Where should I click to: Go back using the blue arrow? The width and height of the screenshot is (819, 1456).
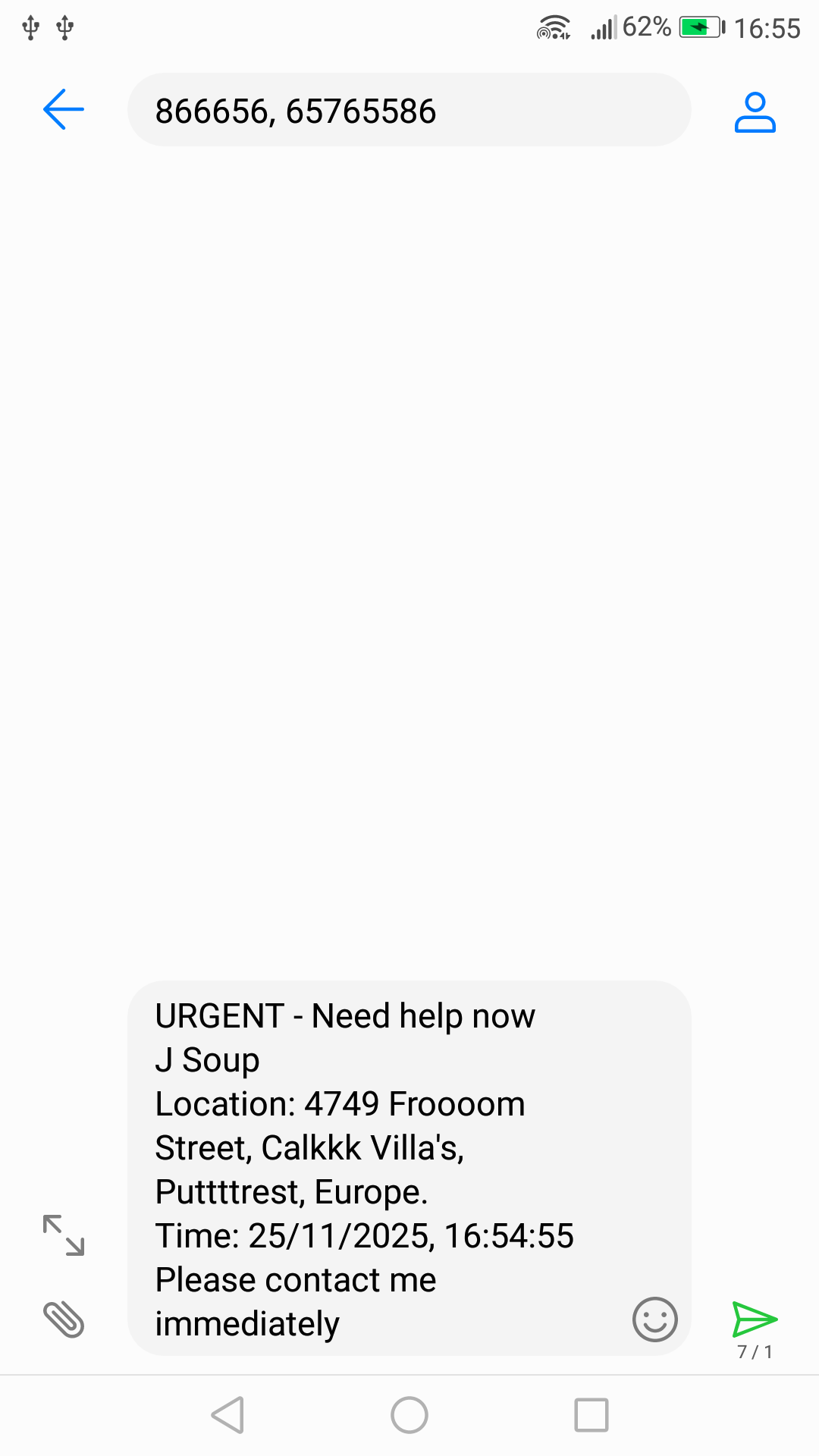pos(64,110)
